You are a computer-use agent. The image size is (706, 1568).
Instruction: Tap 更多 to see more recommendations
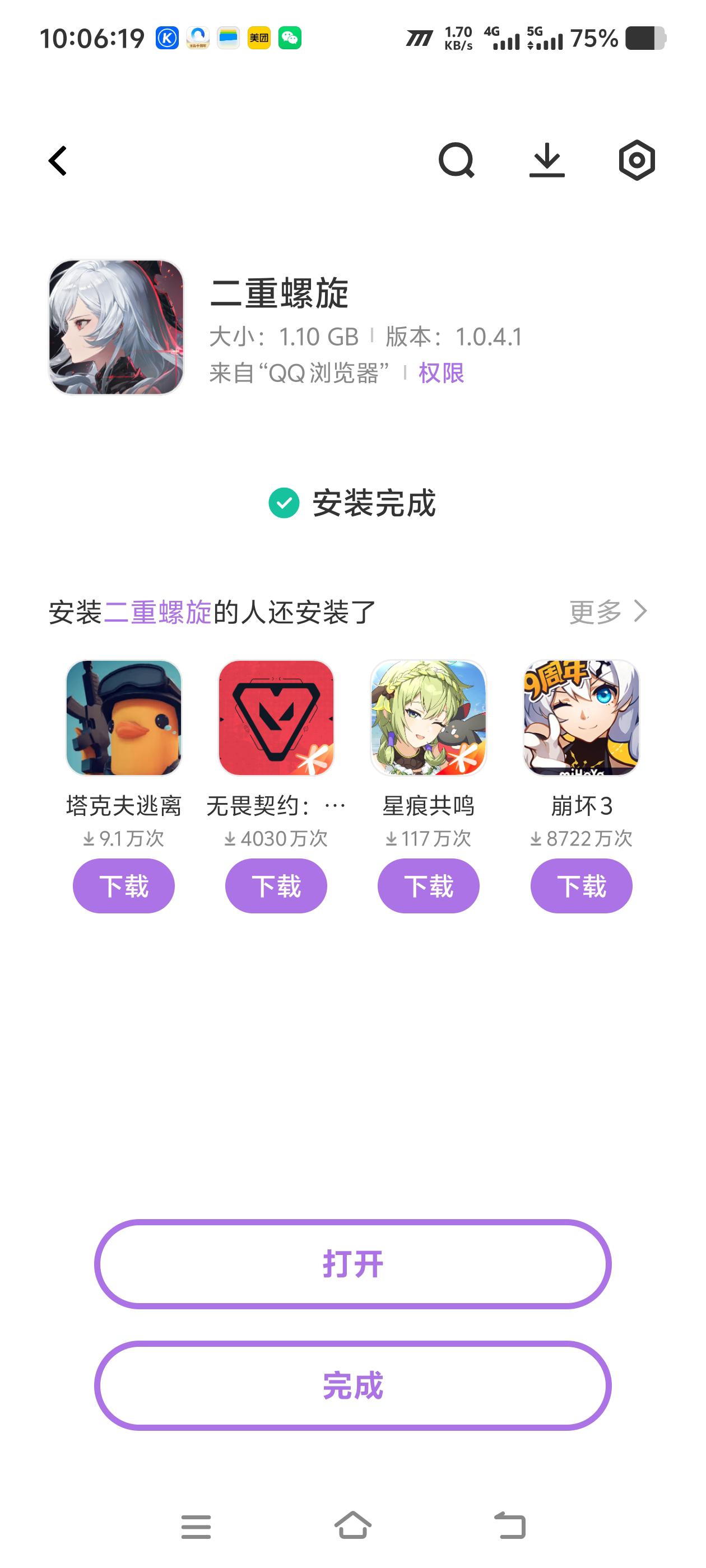[607, 611]
